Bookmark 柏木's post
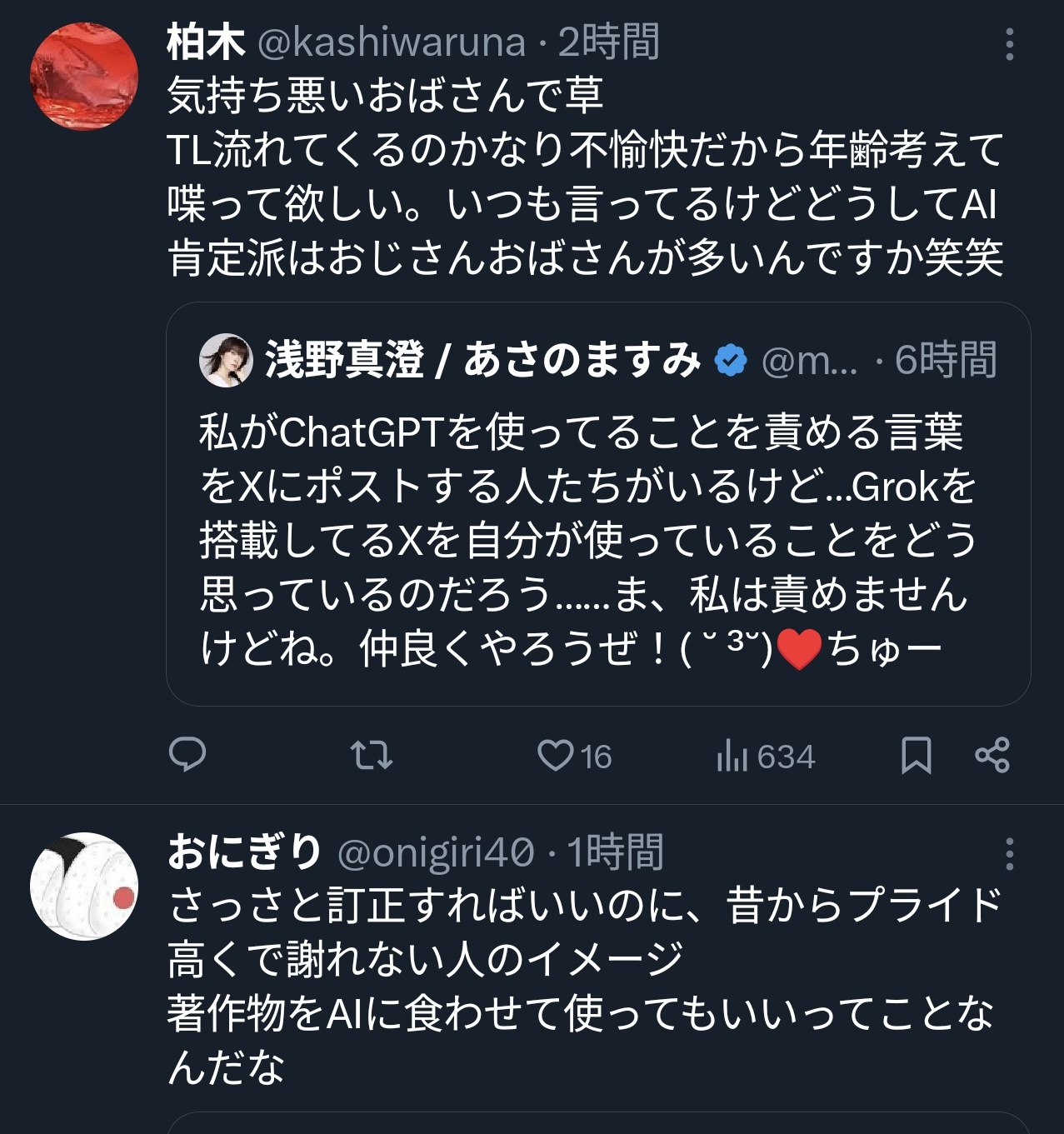The image size is (1064, 1134). pos(916,755)
